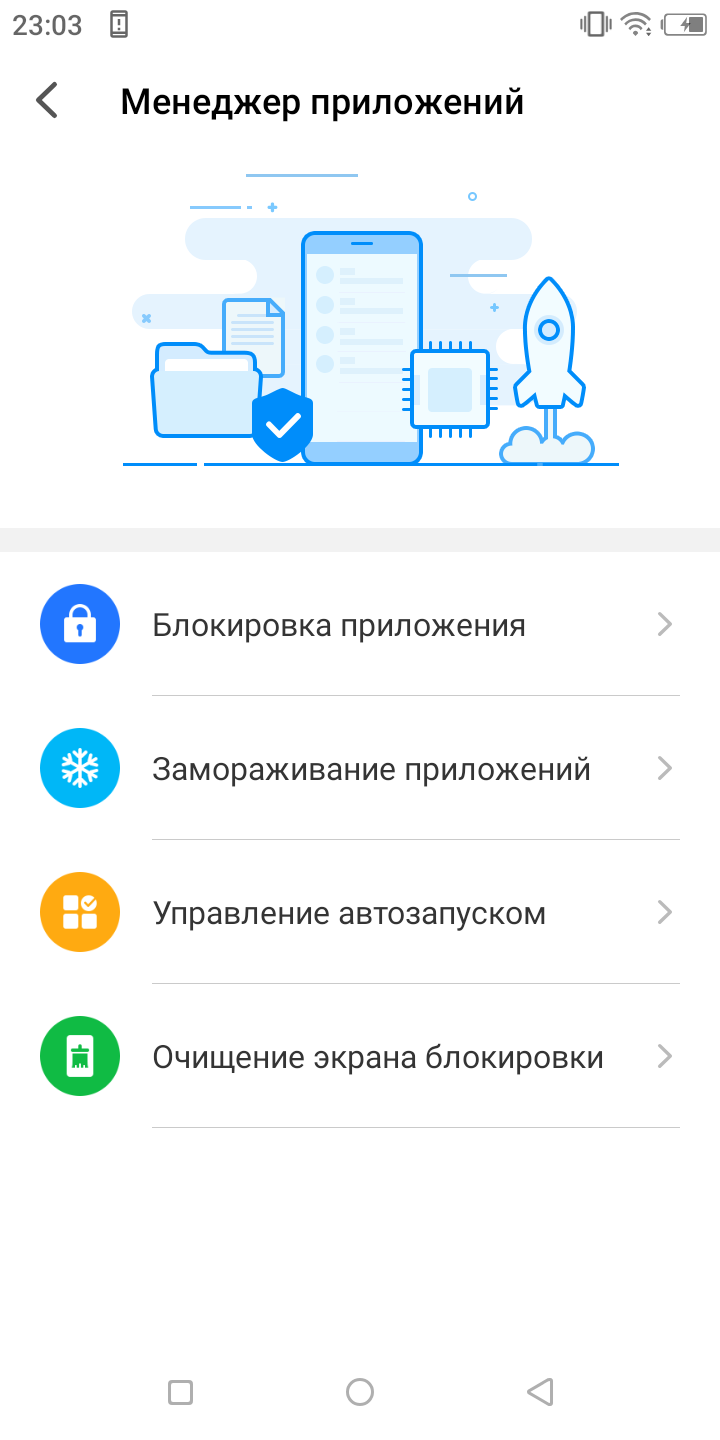720x1440 pixels.
Task: Open Блокировка приложения
Action: (x=360, y=626)
